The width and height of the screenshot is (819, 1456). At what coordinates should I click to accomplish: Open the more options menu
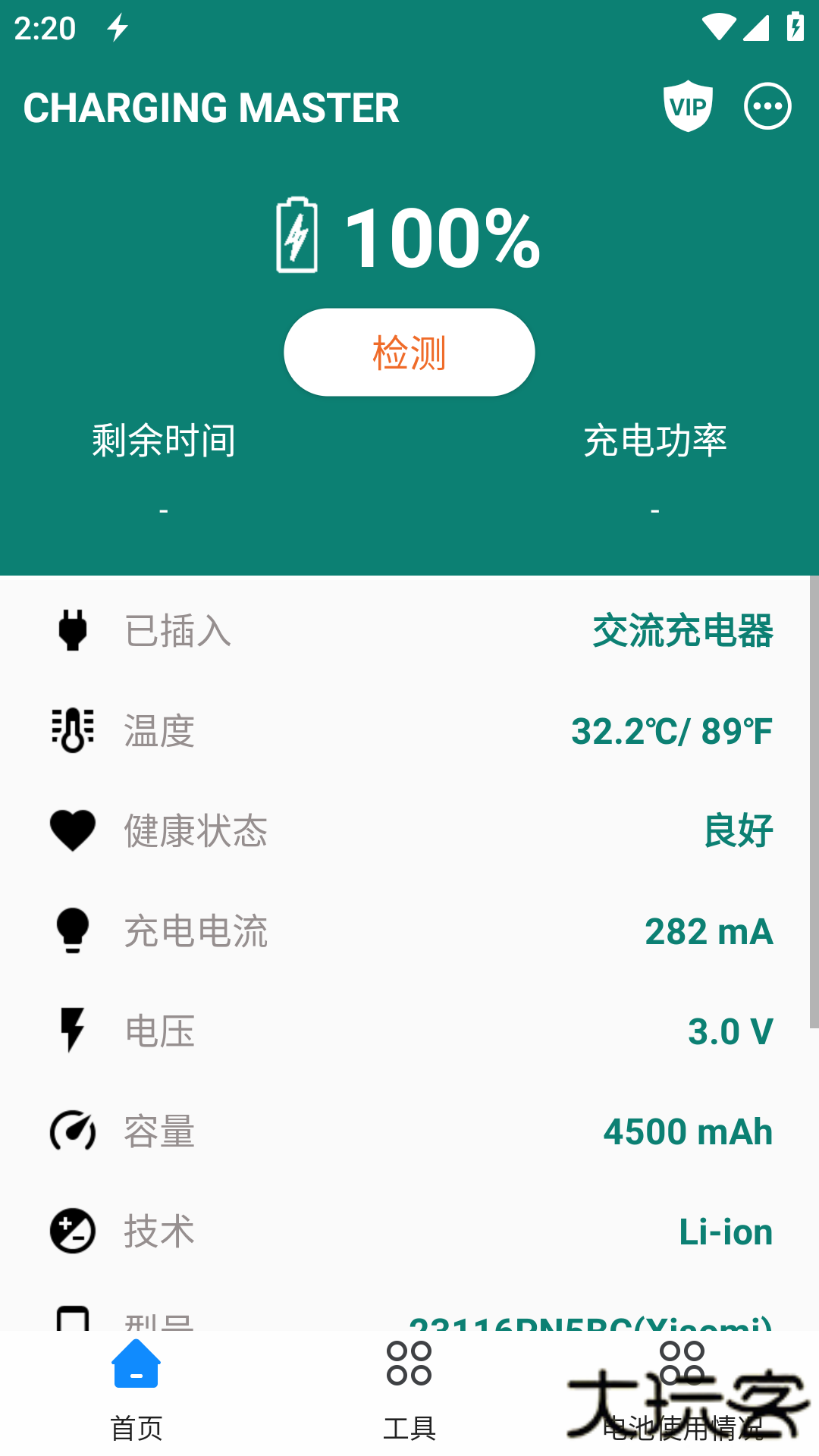pos(767,106)
